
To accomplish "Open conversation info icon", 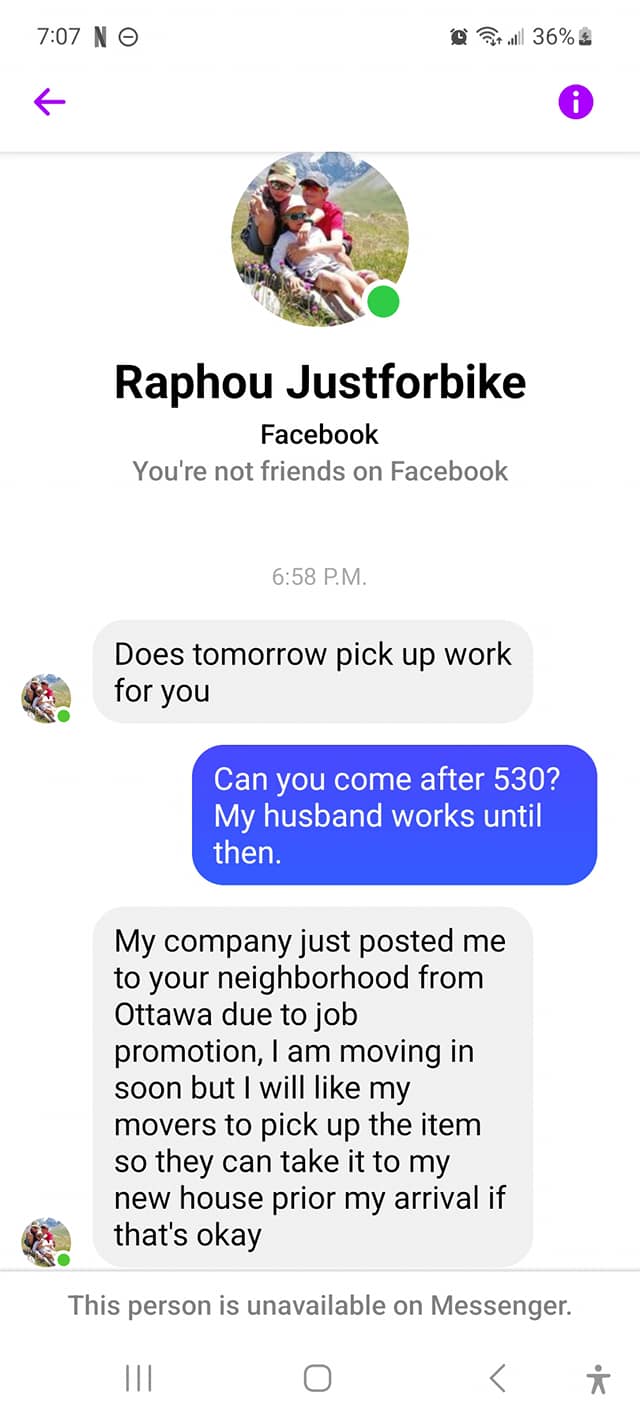I will point(576,101).
